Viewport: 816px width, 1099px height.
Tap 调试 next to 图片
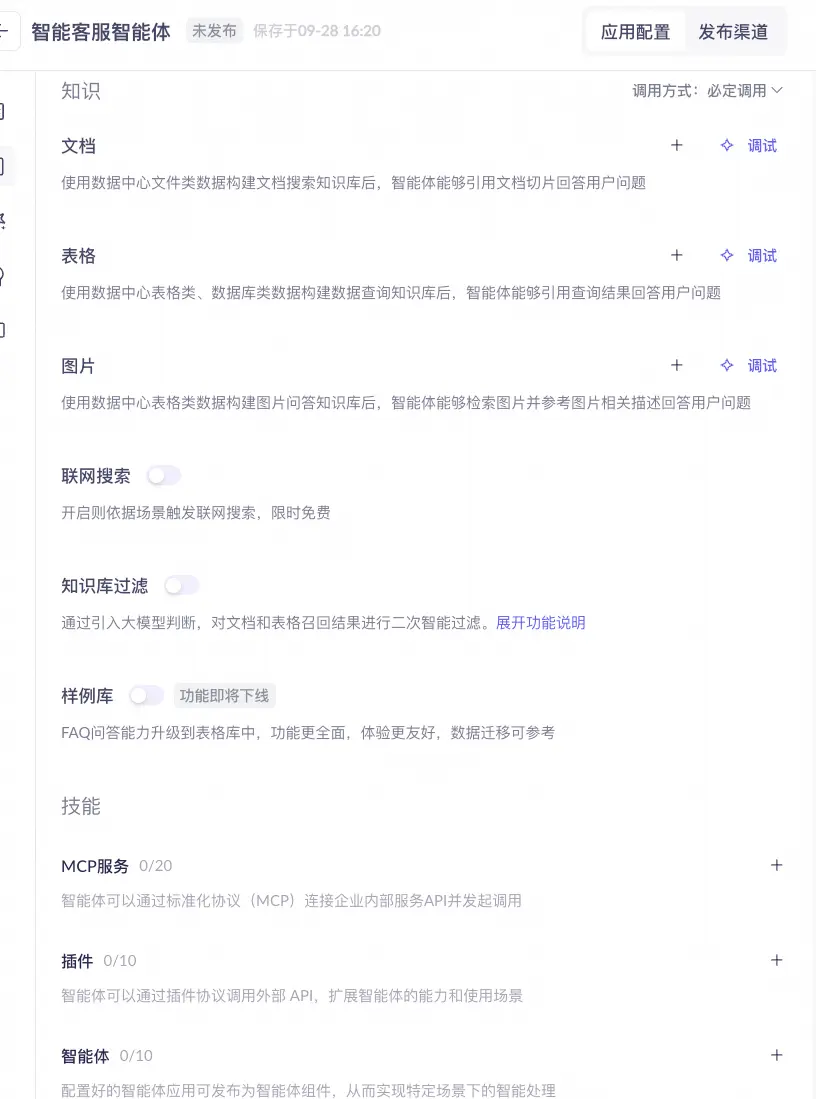tap(749, 366)
